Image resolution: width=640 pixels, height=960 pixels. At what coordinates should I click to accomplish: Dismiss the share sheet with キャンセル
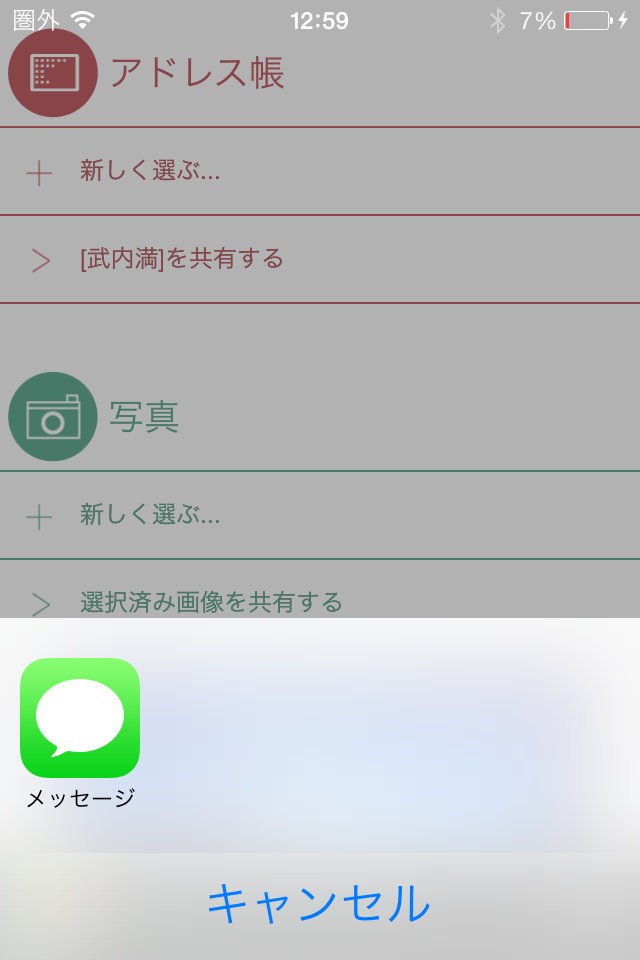click(319, 904)
